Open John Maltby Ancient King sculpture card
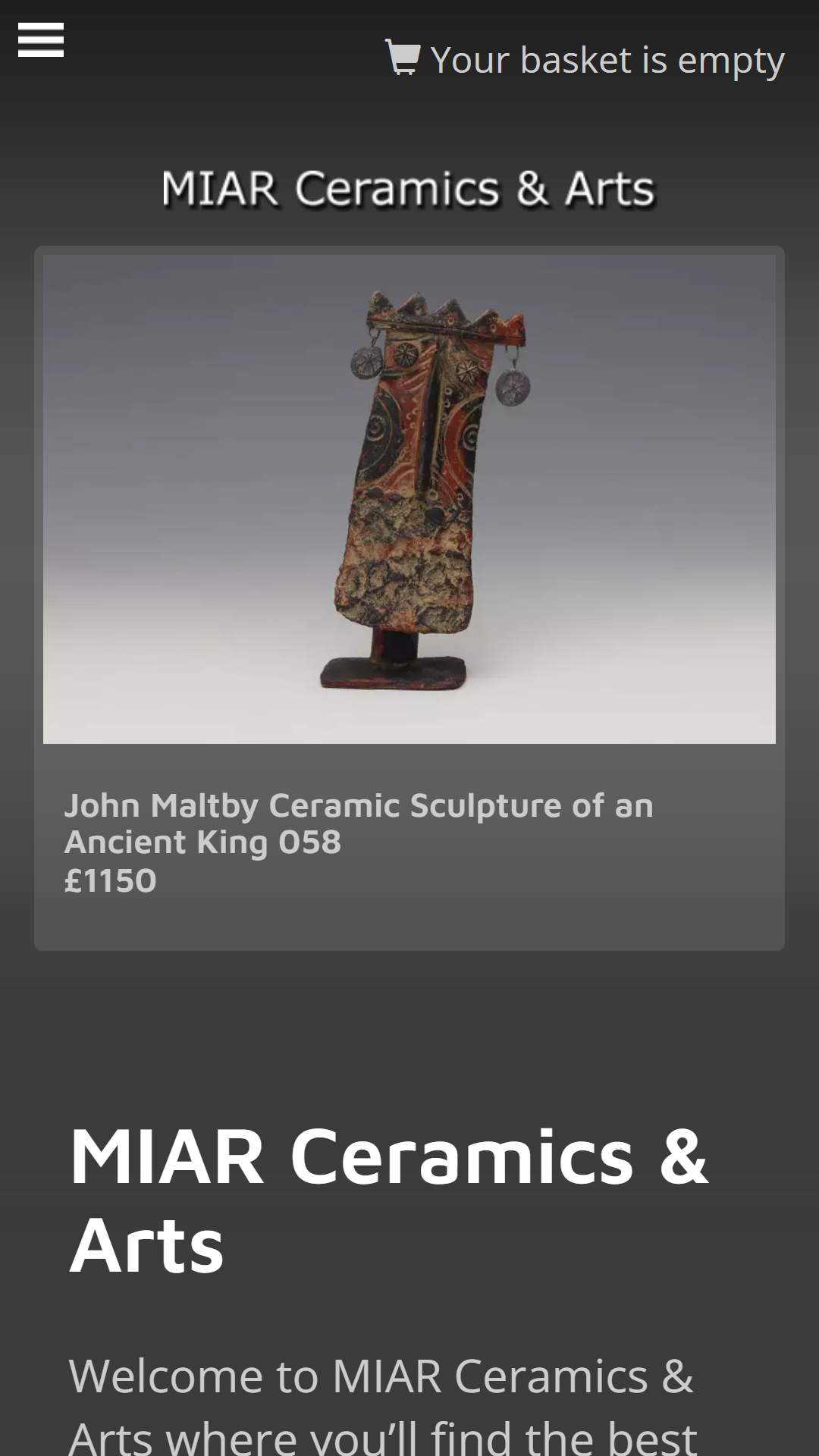The height and width of the screenshot is (1456, 819). (x=409, y=598)
